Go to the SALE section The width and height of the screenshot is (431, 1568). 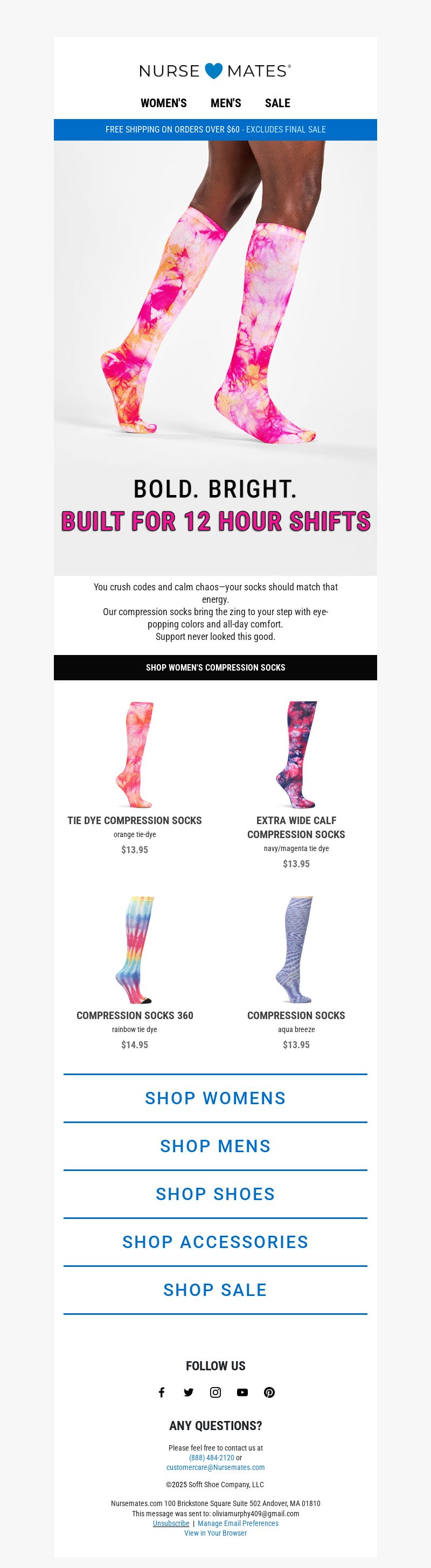pyautogui.click(x=277, y=103)
